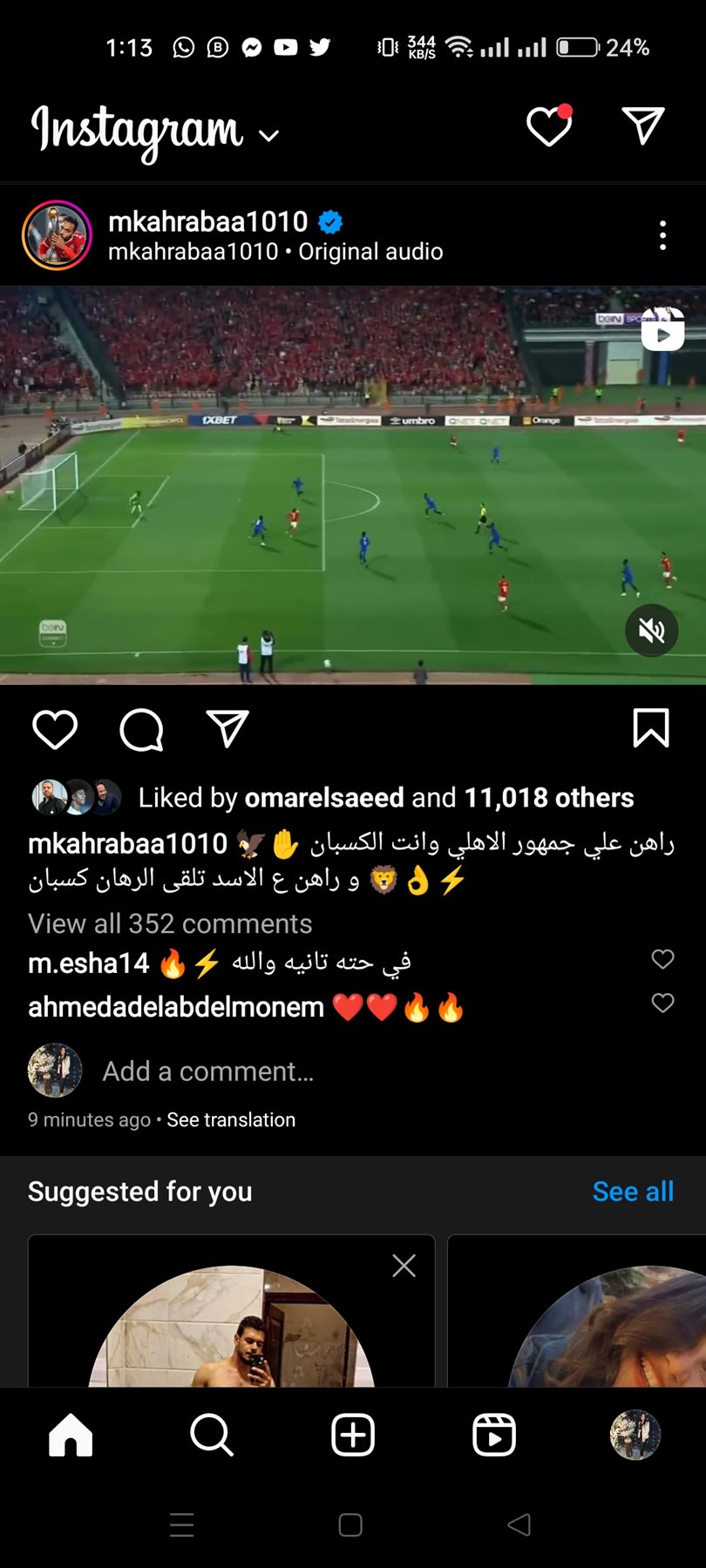Open direct messages

tap(643, 126)
